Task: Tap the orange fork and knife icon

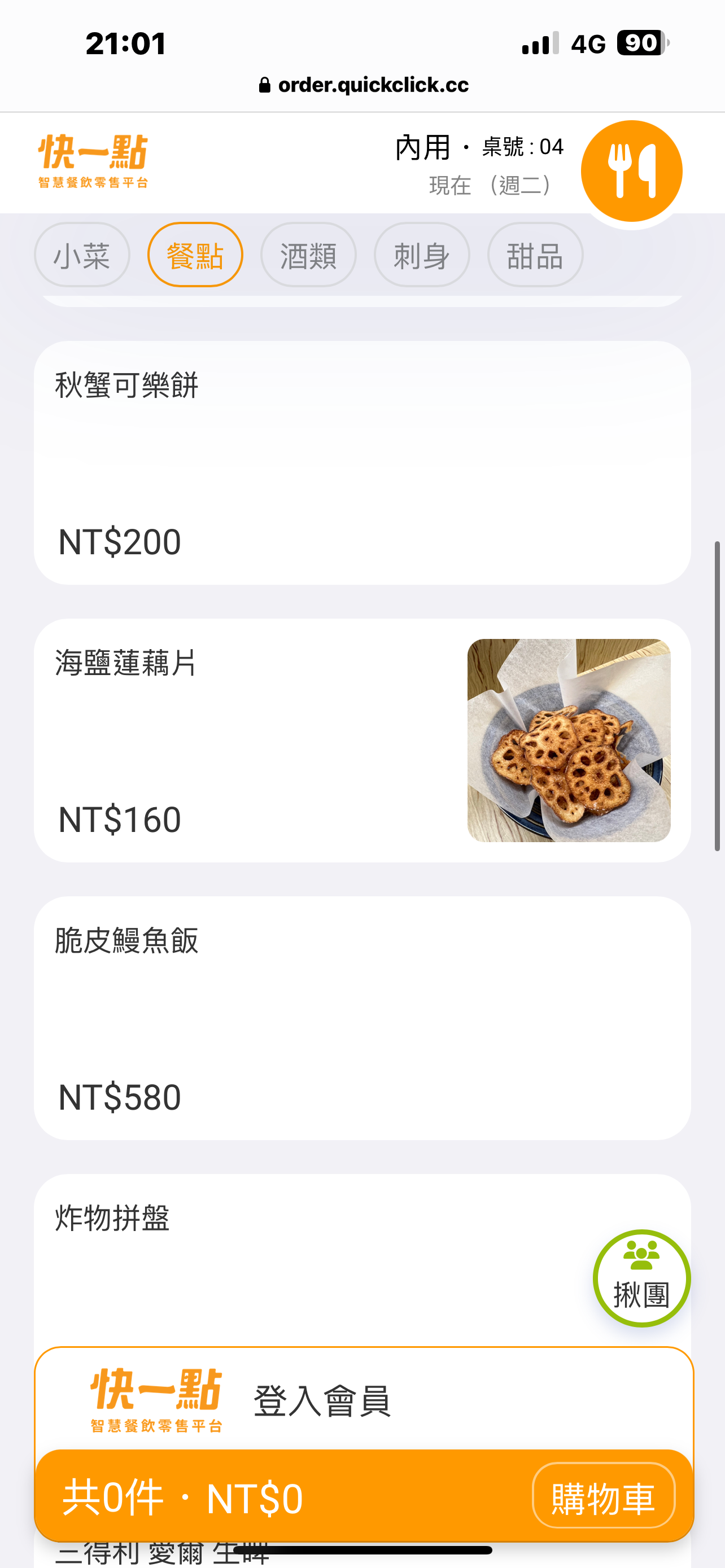Action: (x=631, y=170)
